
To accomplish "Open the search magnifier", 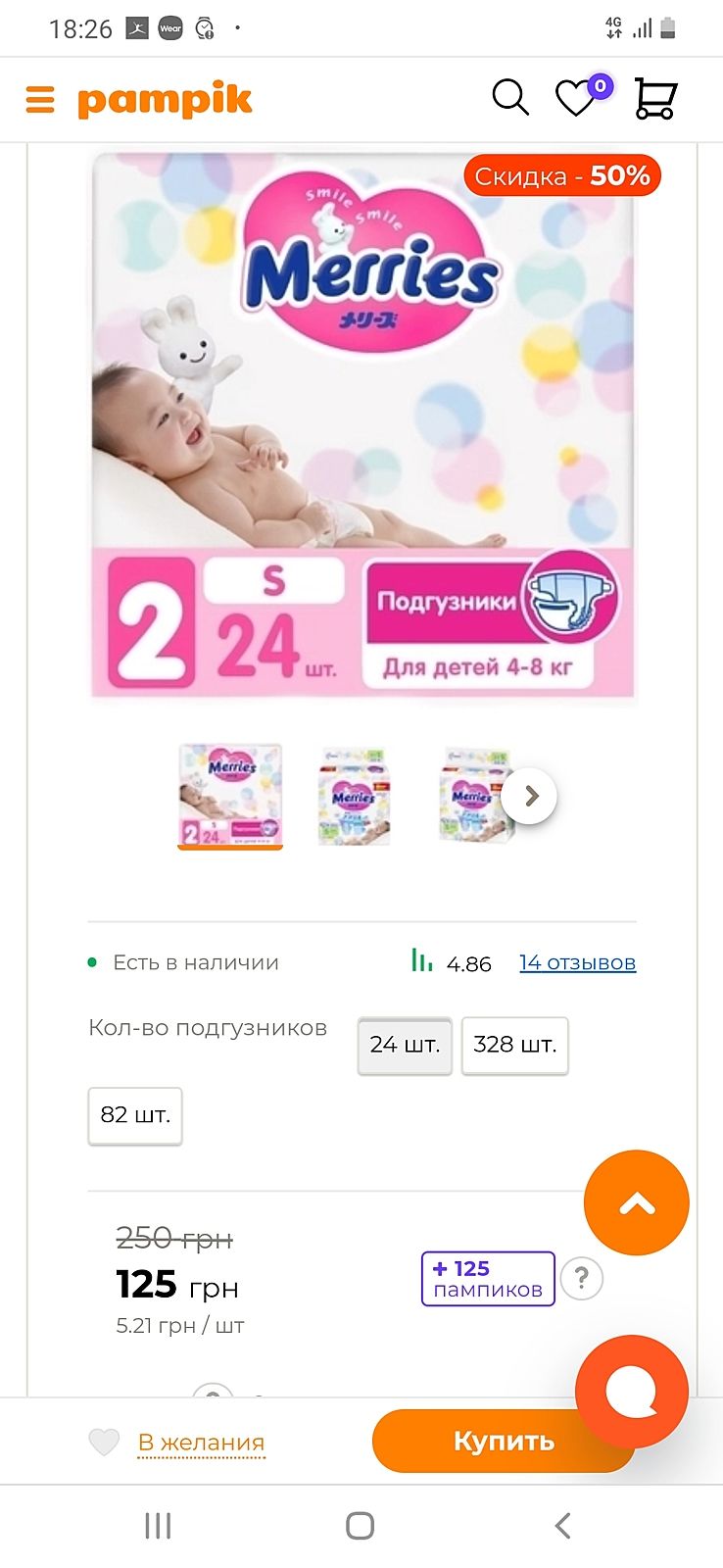I will tap(509, 98).
